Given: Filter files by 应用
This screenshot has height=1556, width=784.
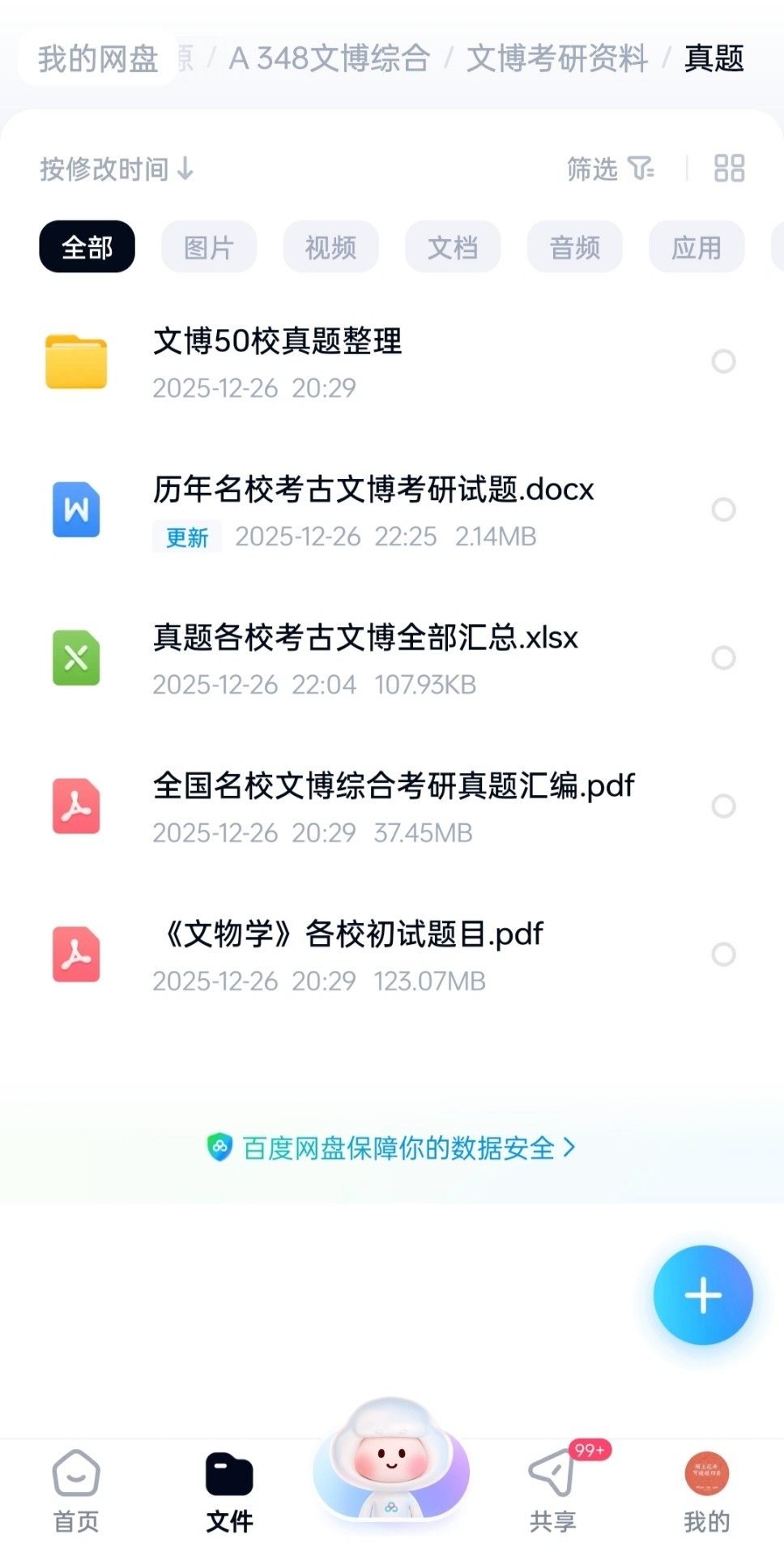Looking at the screenshot, I should (x=697, y=247).
